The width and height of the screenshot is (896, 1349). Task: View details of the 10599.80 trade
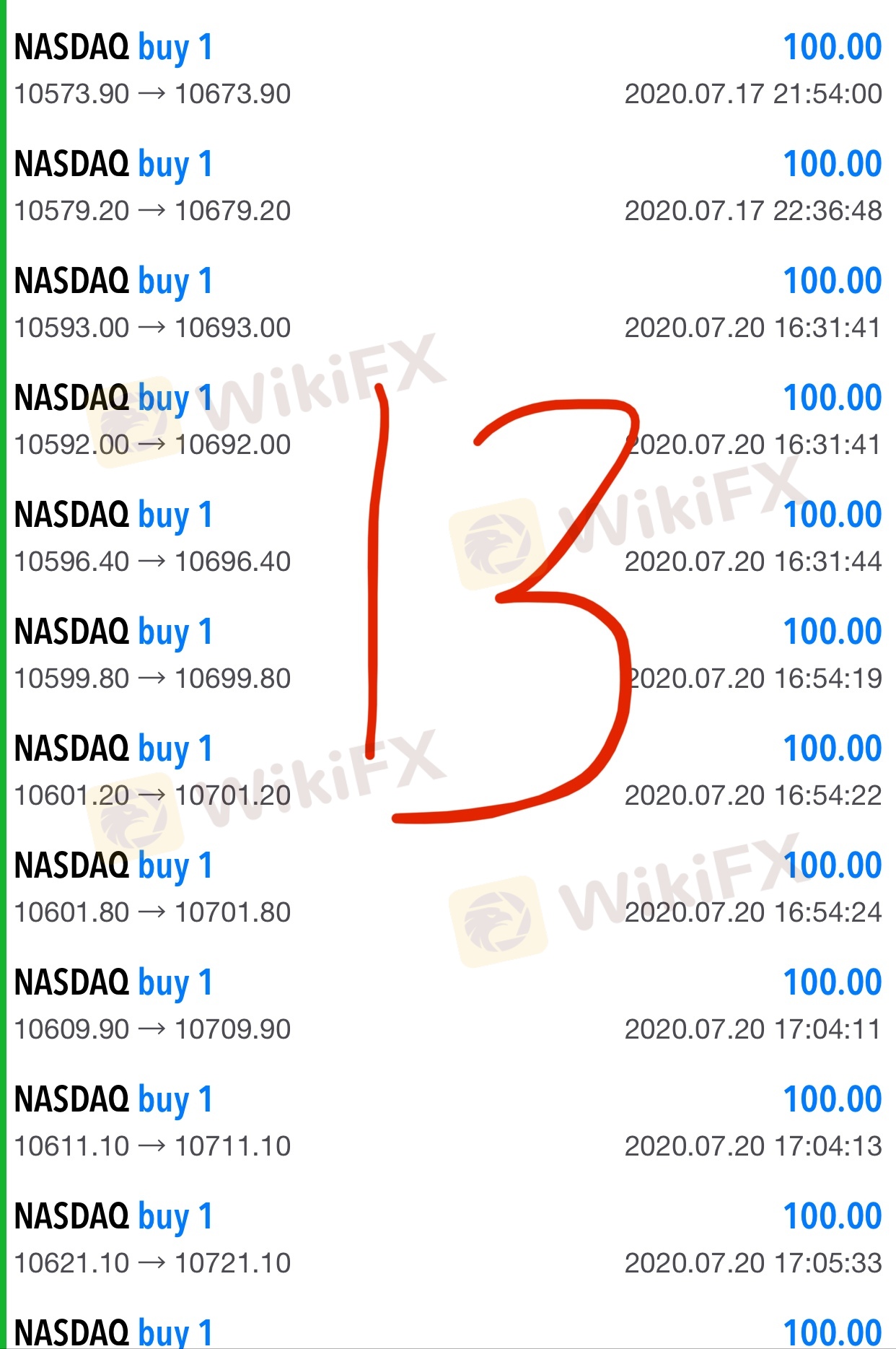(x=447, y=655)
